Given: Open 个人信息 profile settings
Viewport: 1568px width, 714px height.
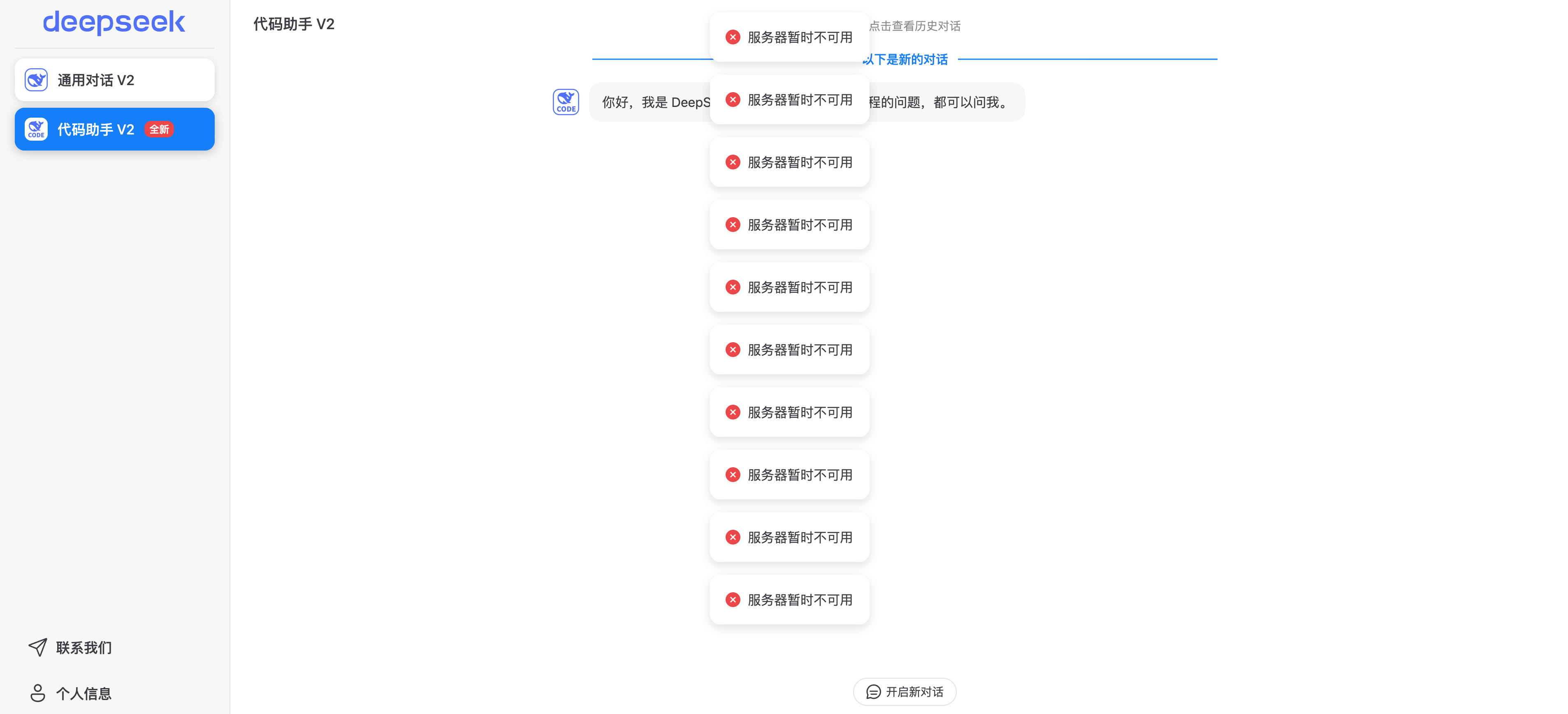Looking at the screenshot, I should click(70, 693).
